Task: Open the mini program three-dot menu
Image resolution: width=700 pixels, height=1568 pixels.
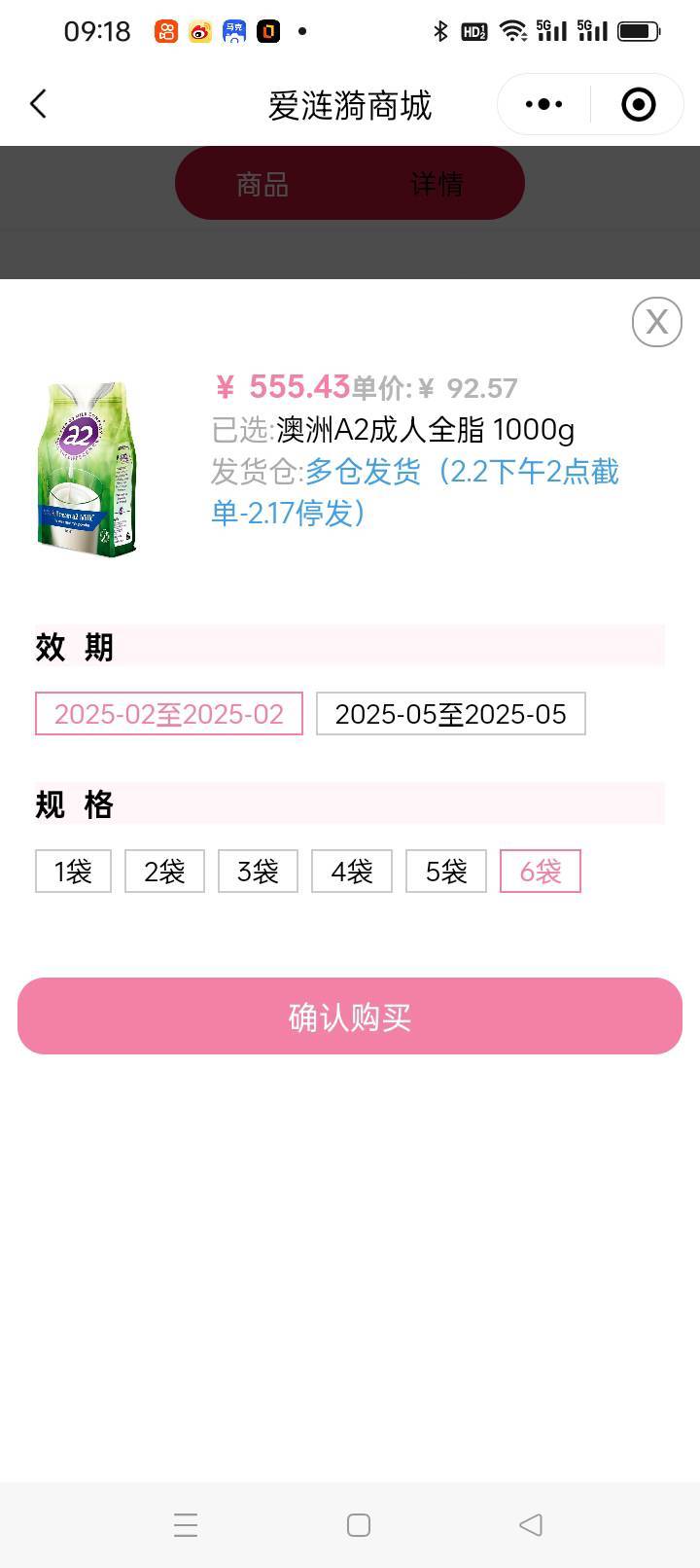Action: 543,104
